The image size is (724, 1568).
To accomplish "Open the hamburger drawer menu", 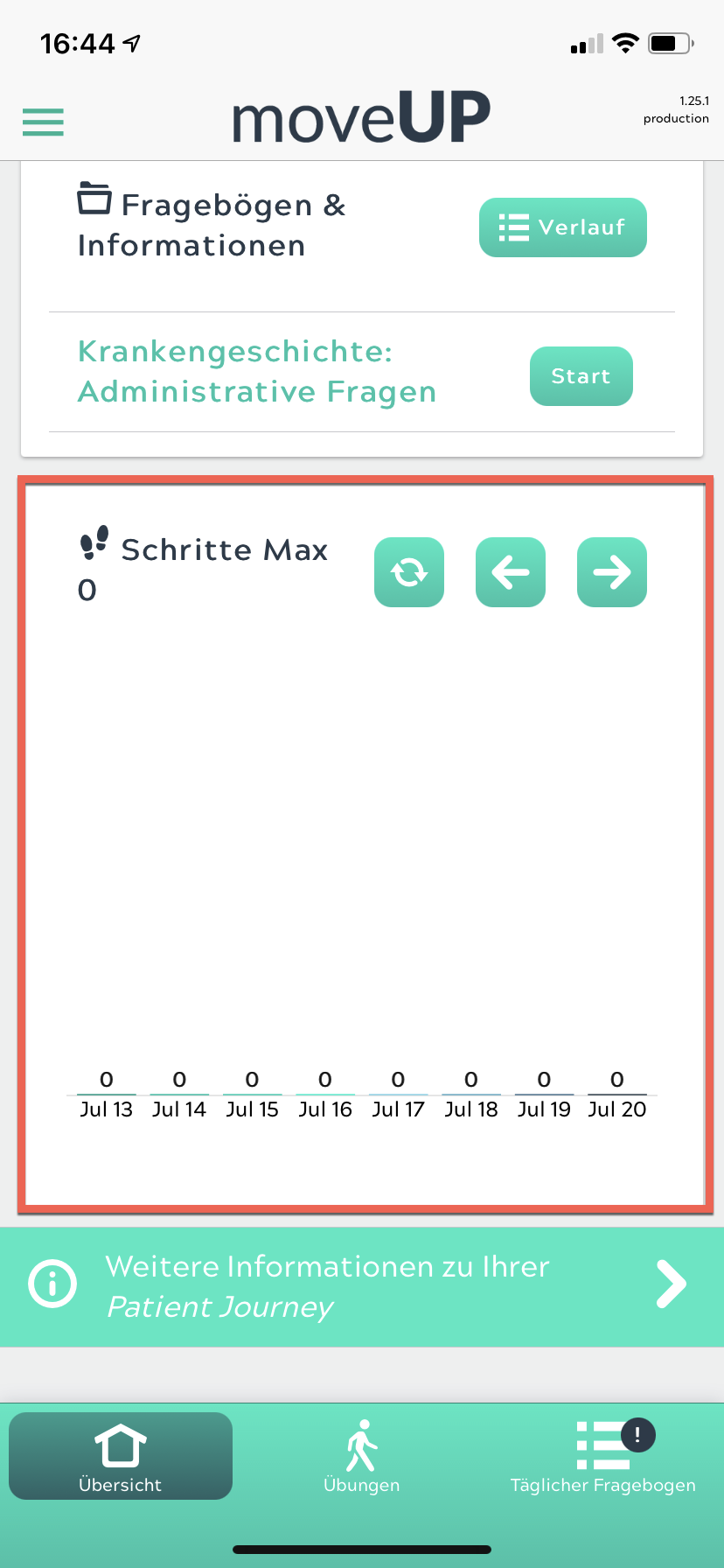I will pyautogui.click(x=43, y=122).
